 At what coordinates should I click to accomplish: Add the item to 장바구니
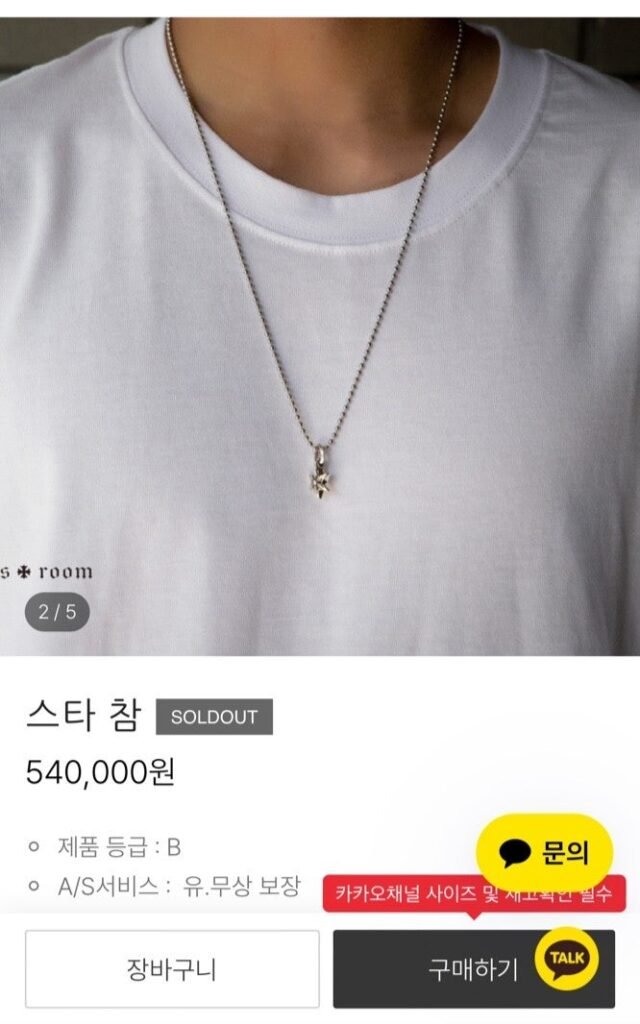pos(172,968)
